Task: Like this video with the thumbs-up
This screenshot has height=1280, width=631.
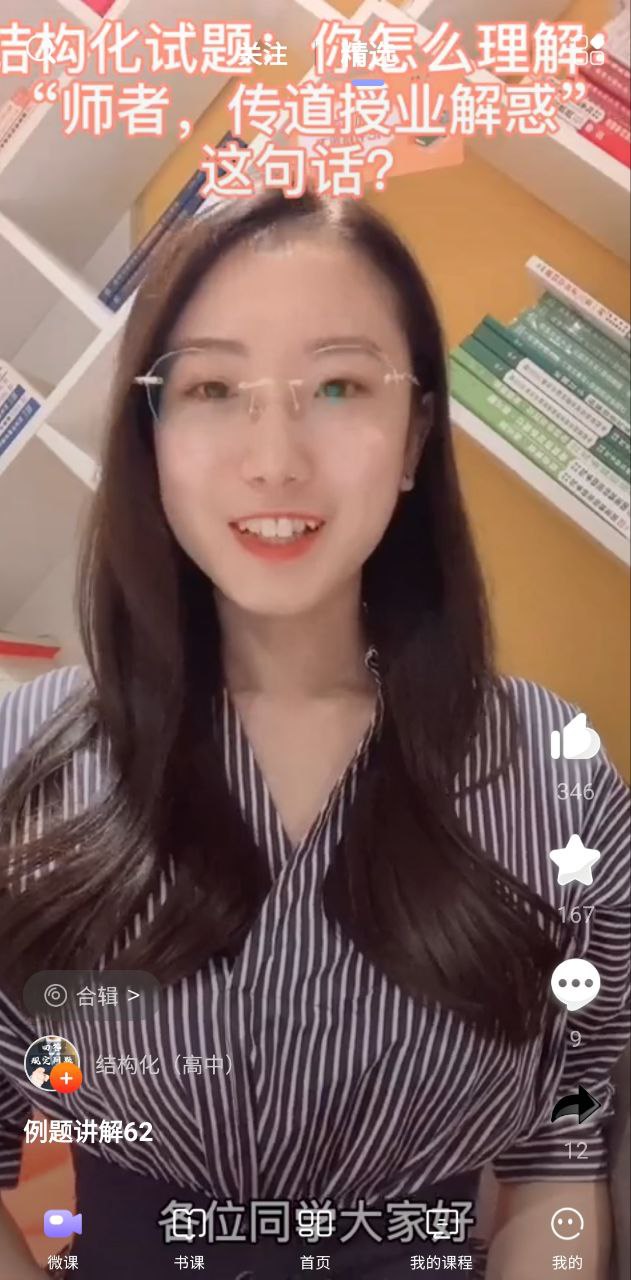Action: pyautogui.click(x=575, y=740)
